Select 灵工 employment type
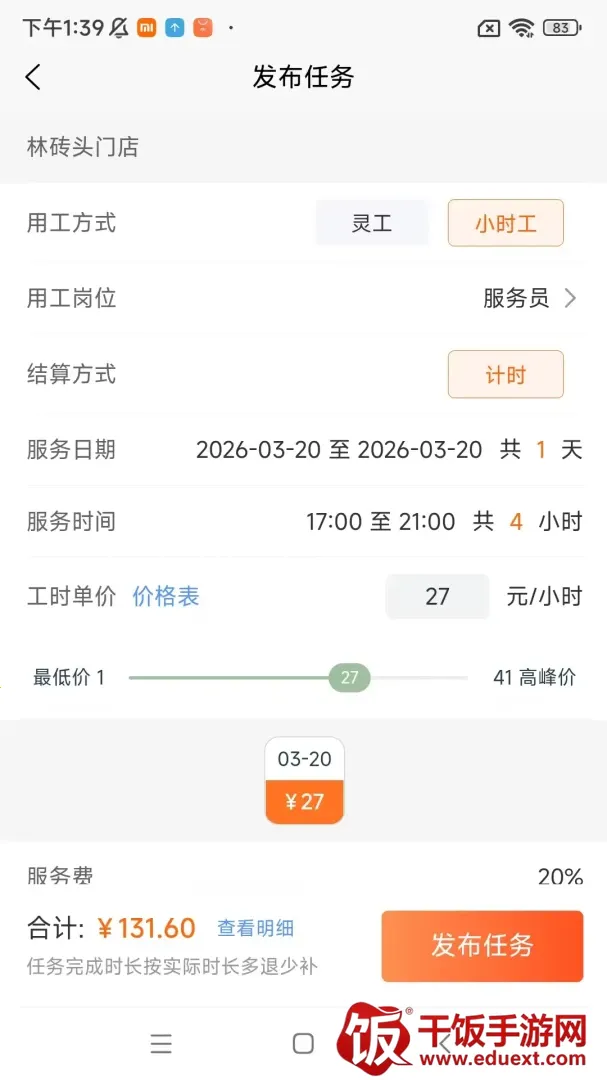 (x=372, y=223)
